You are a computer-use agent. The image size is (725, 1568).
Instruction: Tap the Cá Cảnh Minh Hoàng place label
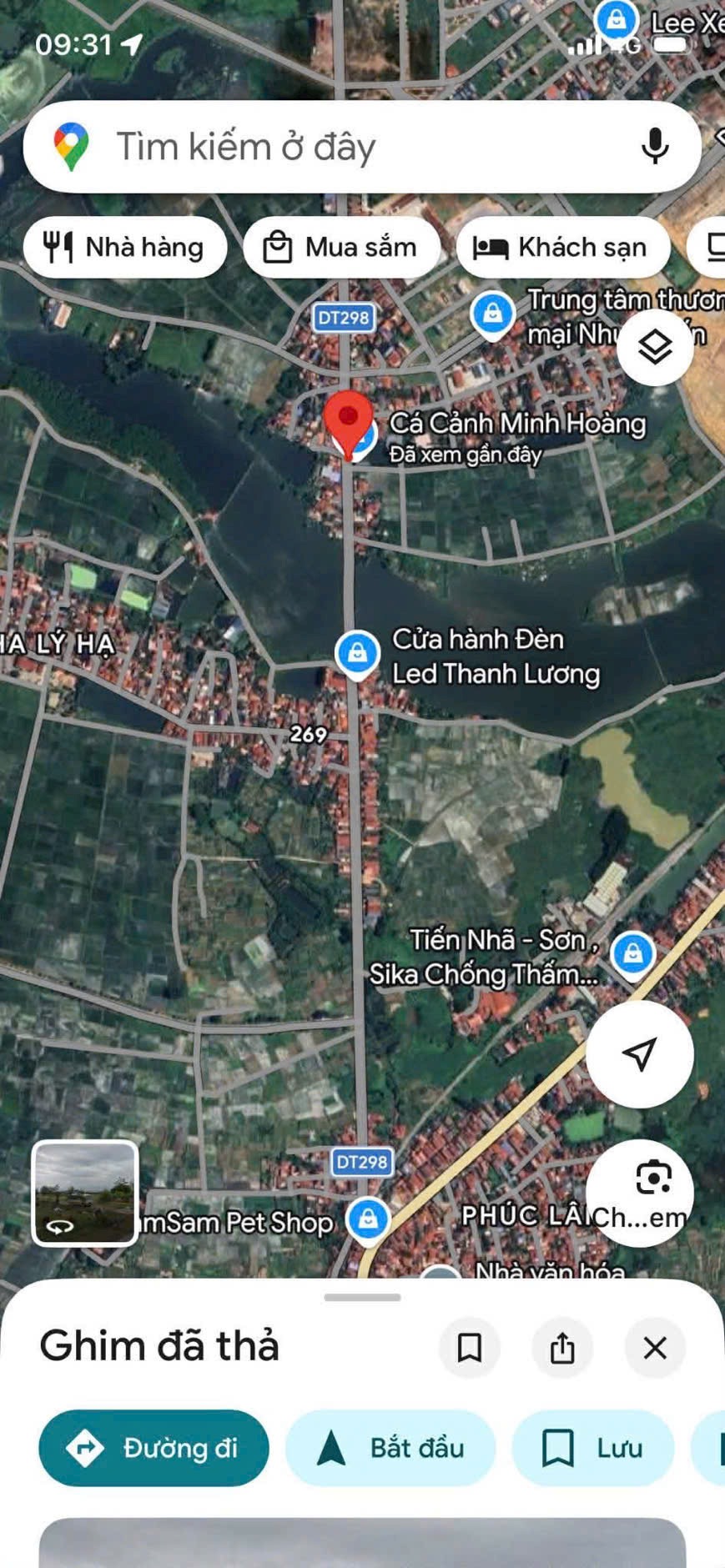point(519,424)
